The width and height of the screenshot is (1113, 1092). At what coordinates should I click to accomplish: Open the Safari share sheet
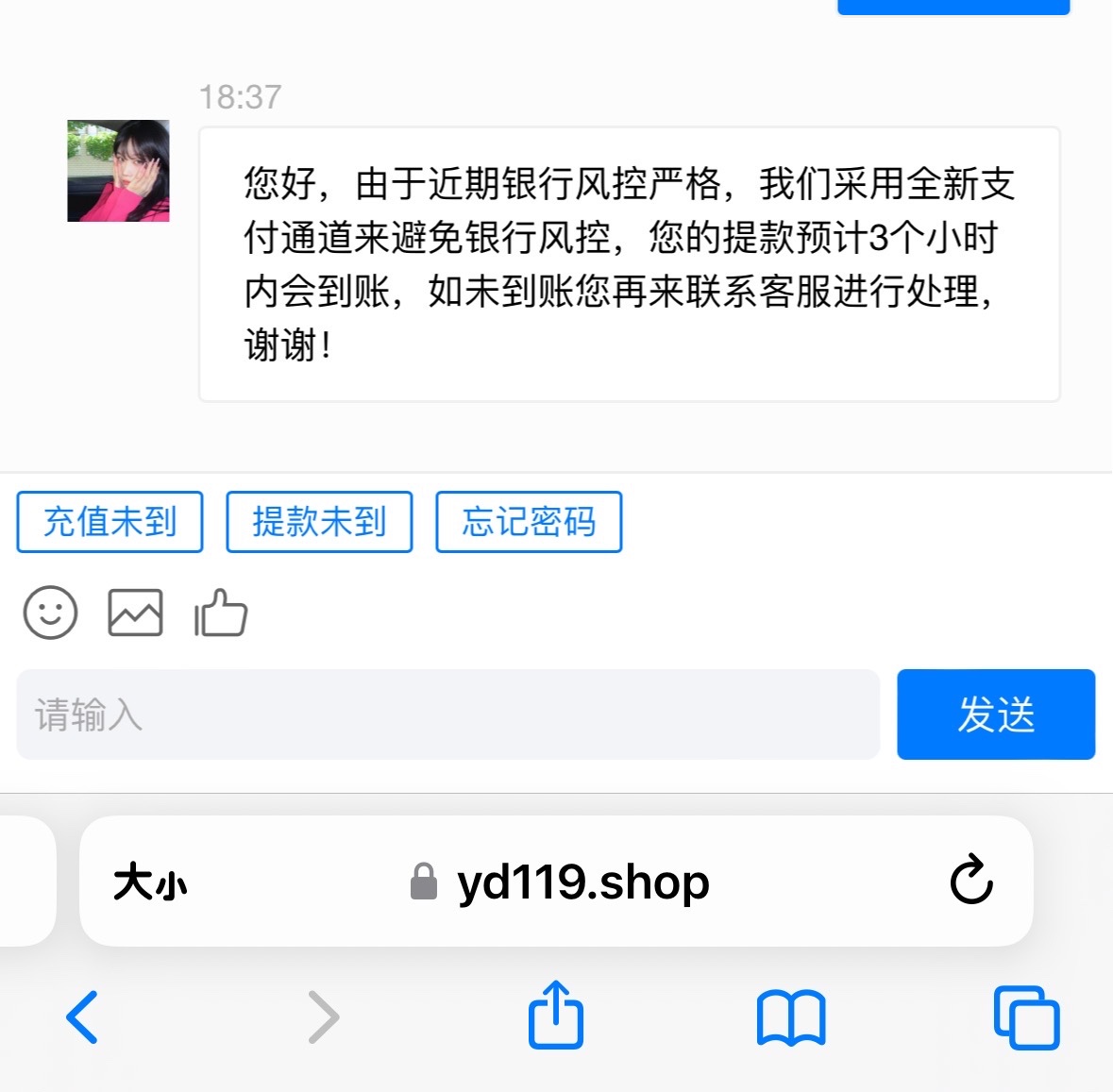coord(555,1016)
